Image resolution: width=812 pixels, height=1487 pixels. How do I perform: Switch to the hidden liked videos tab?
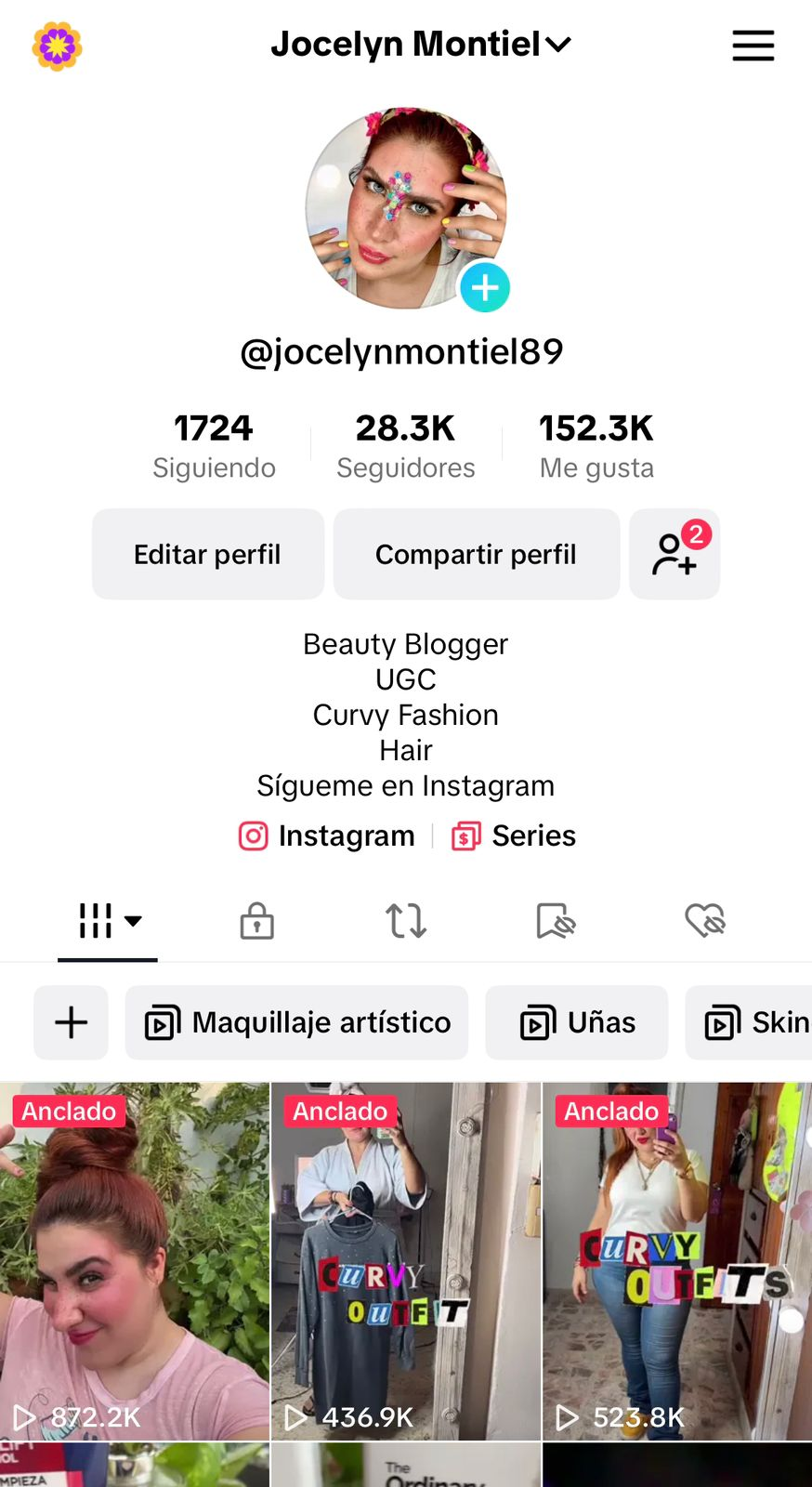click(705, 921)
